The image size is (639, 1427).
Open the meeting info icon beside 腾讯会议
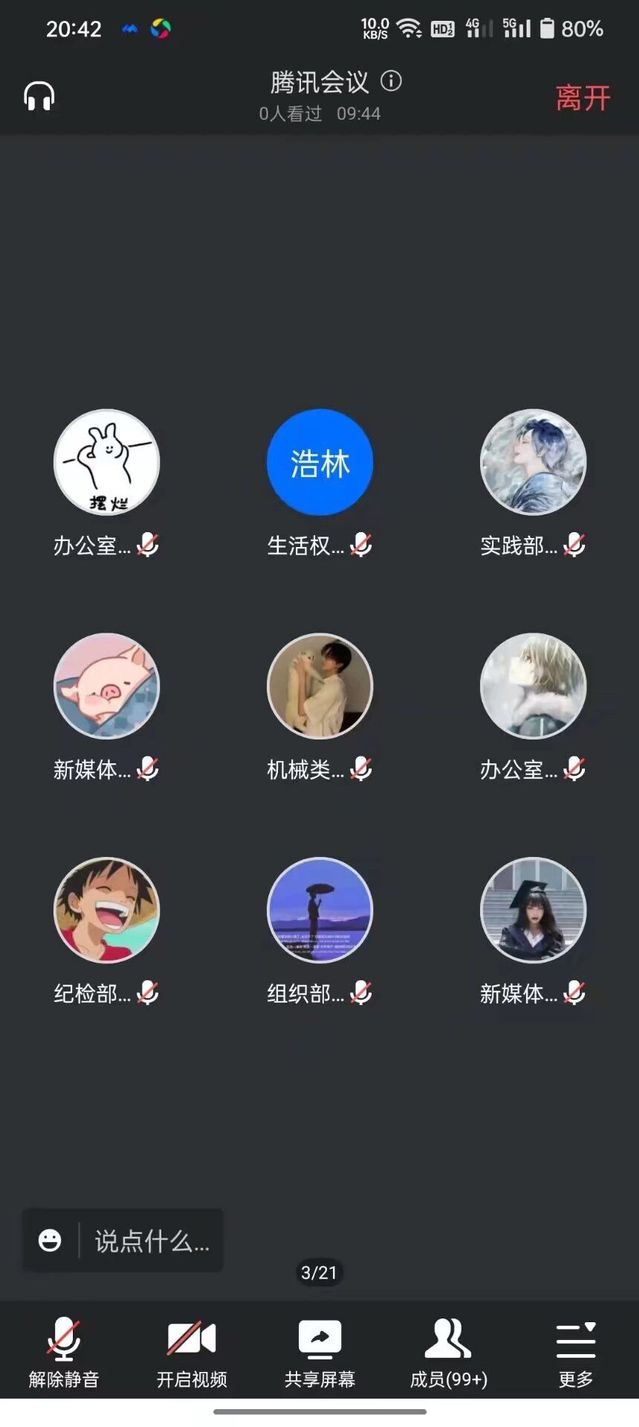pos(392,81)
